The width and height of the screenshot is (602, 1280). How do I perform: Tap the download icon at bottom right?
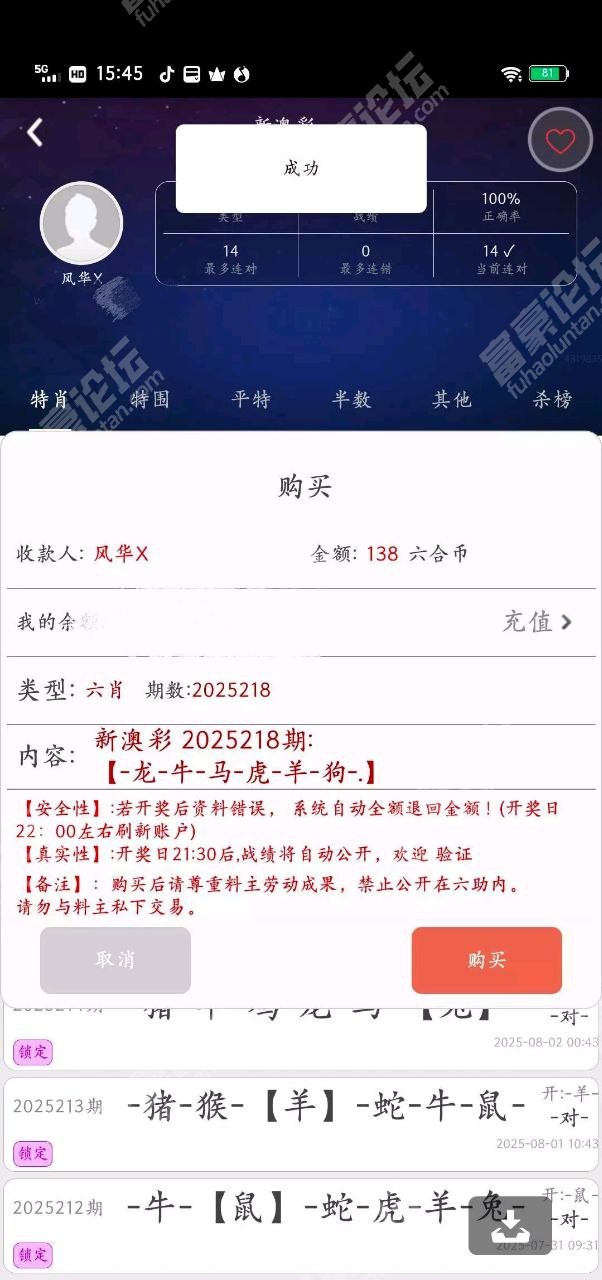510,1226
